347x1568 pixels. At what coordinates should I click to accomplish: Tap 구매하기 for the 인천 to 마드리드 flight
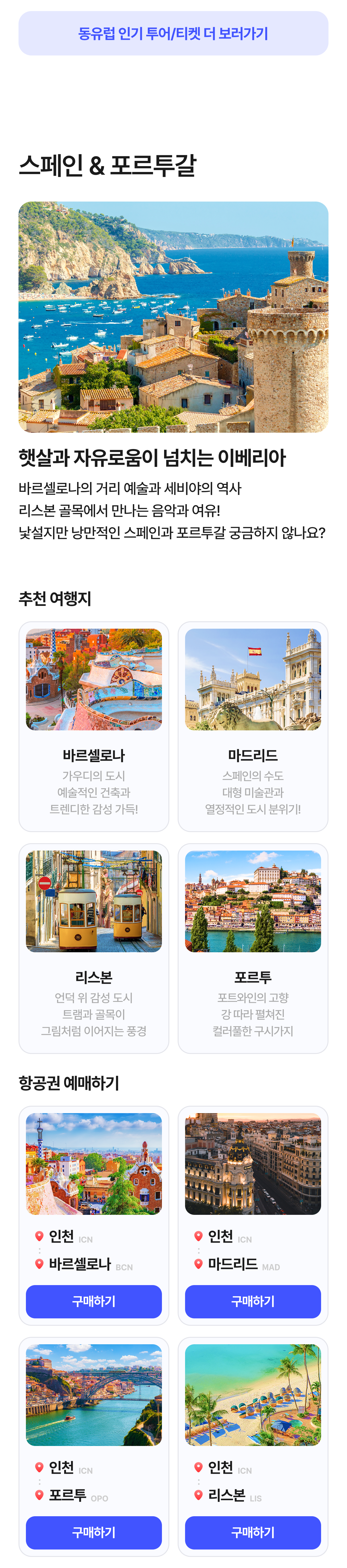pos(253,1301)
